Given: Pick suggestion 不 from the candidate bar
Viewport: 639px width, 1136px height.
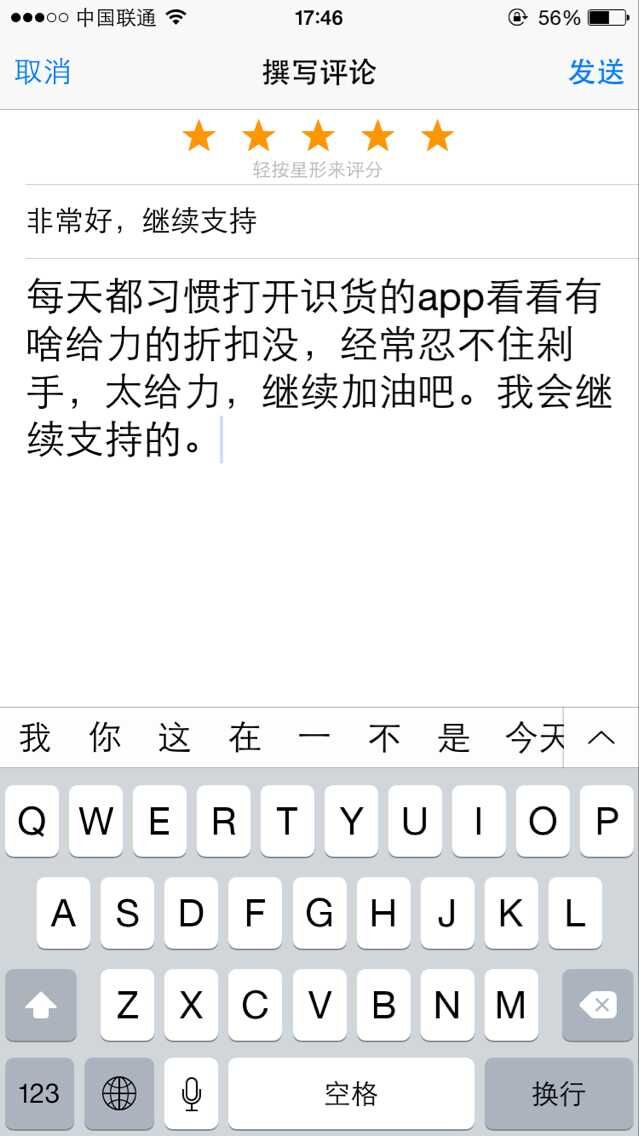Looking at the screenshot, I should pyautogui.click(x=384, y=738).
